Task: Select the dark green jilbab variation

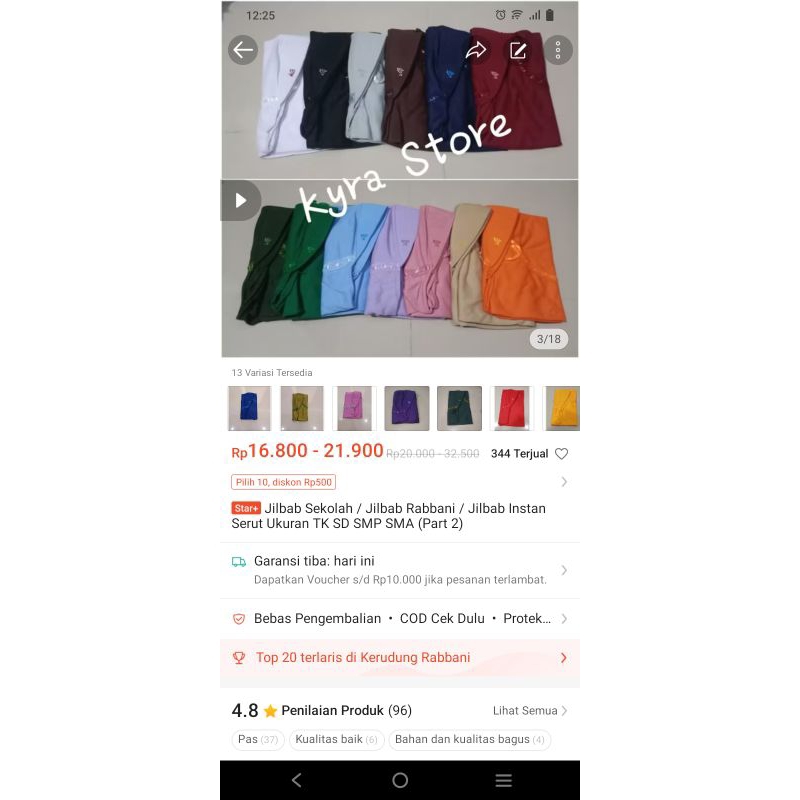Action: point(459,408)
